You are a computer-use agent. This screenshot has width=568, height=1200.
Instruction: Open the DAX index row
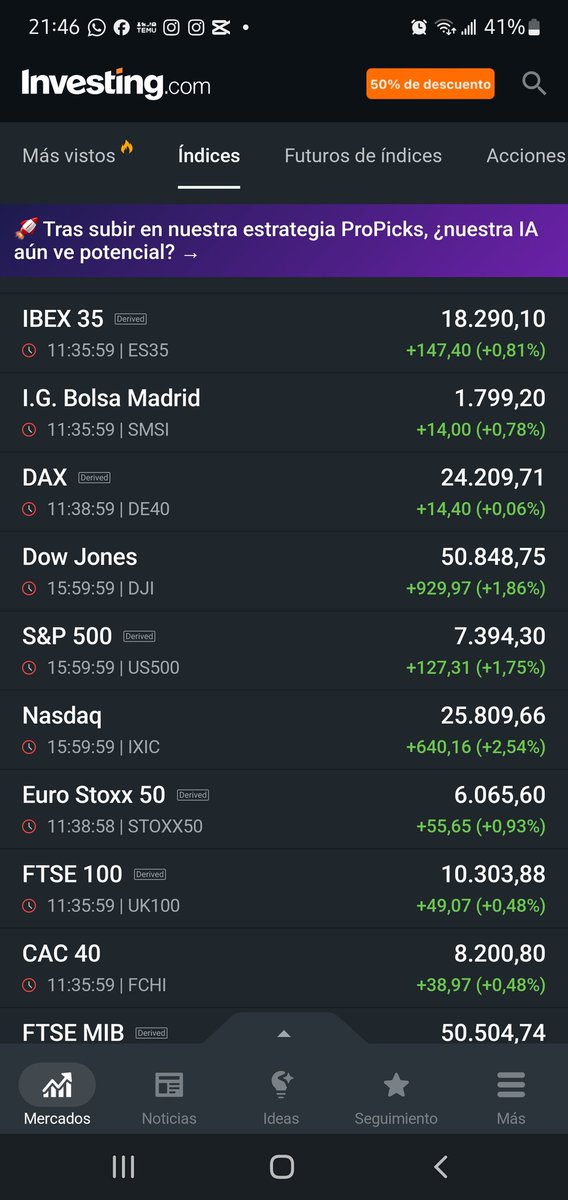(x=284, y=493)
